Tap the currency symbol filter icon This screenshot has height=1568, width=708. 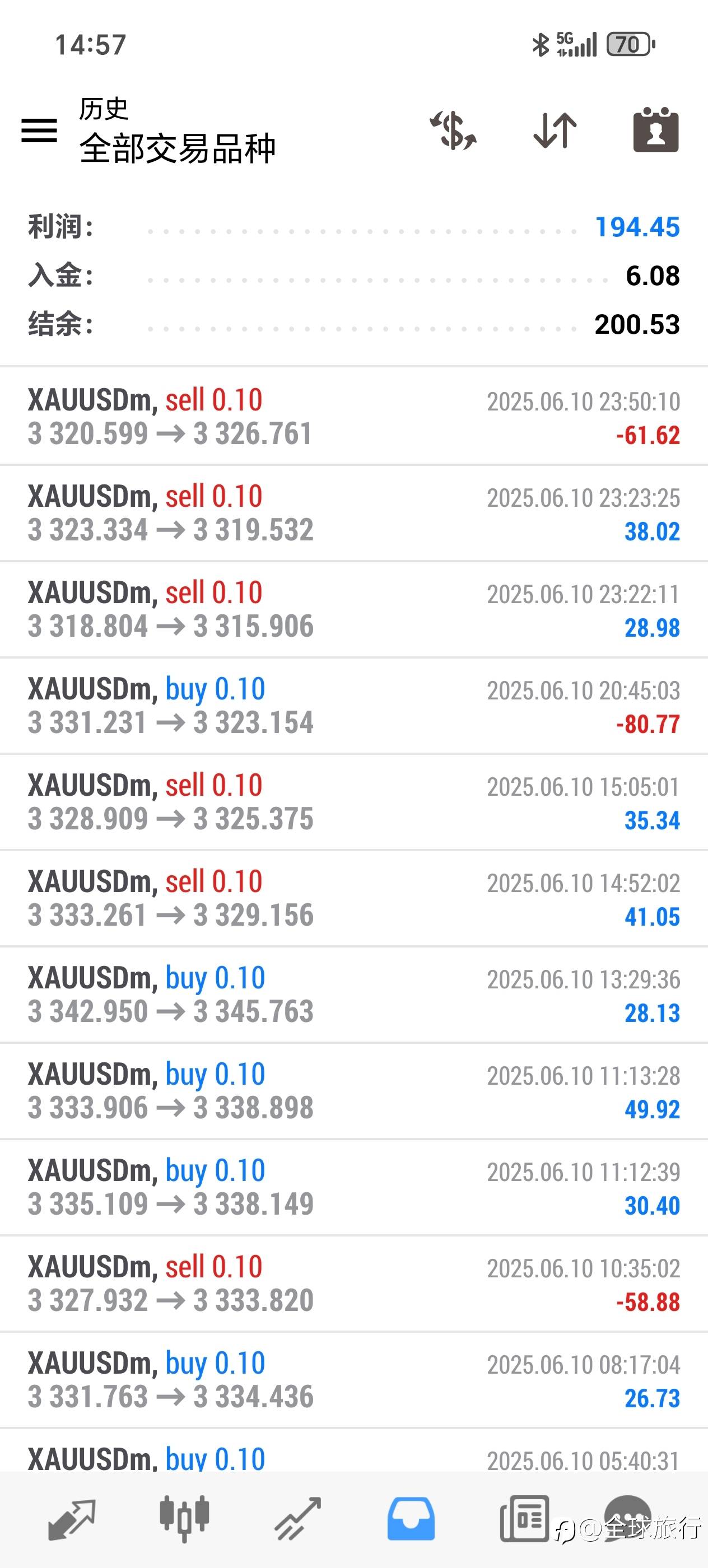pyautogui.click(x=453, y=130)
